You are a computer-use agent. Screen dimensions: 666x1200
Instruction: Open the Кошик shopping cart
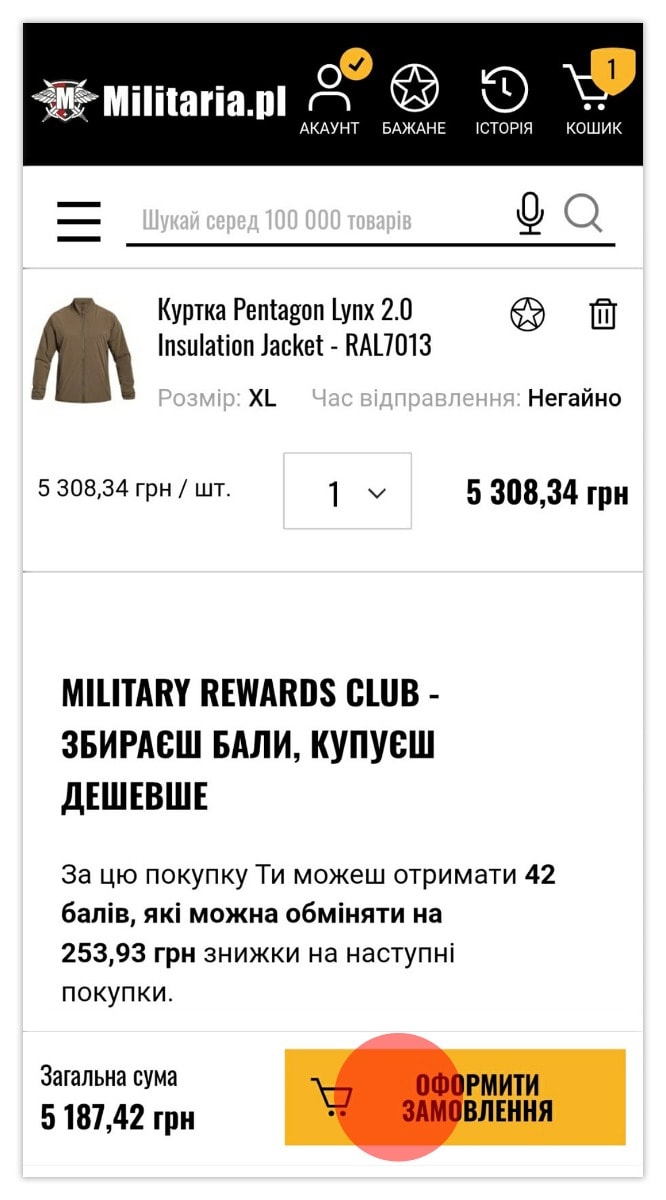594,100
